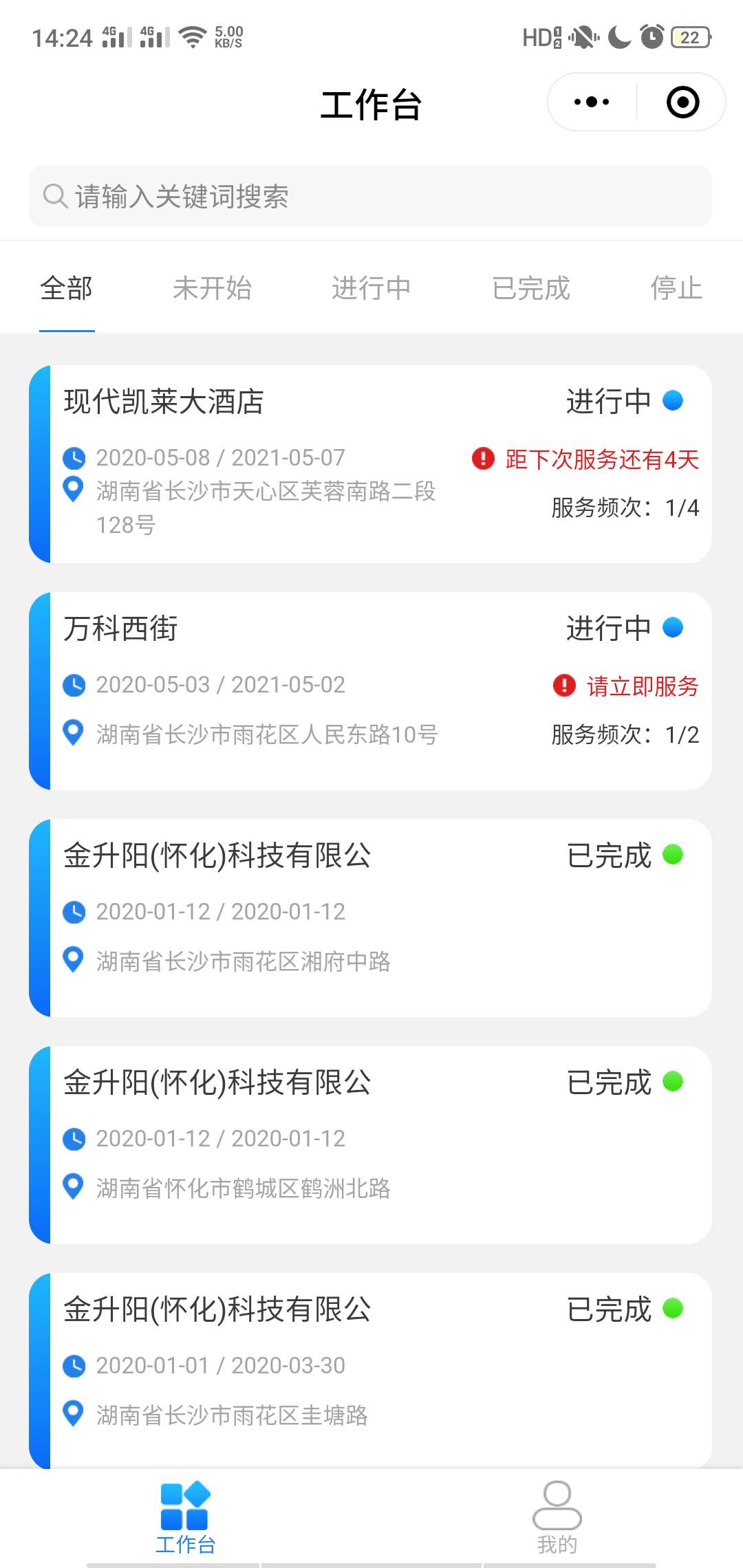
Task: Show the 进行中 orders tab
Action: coord(371,288)
